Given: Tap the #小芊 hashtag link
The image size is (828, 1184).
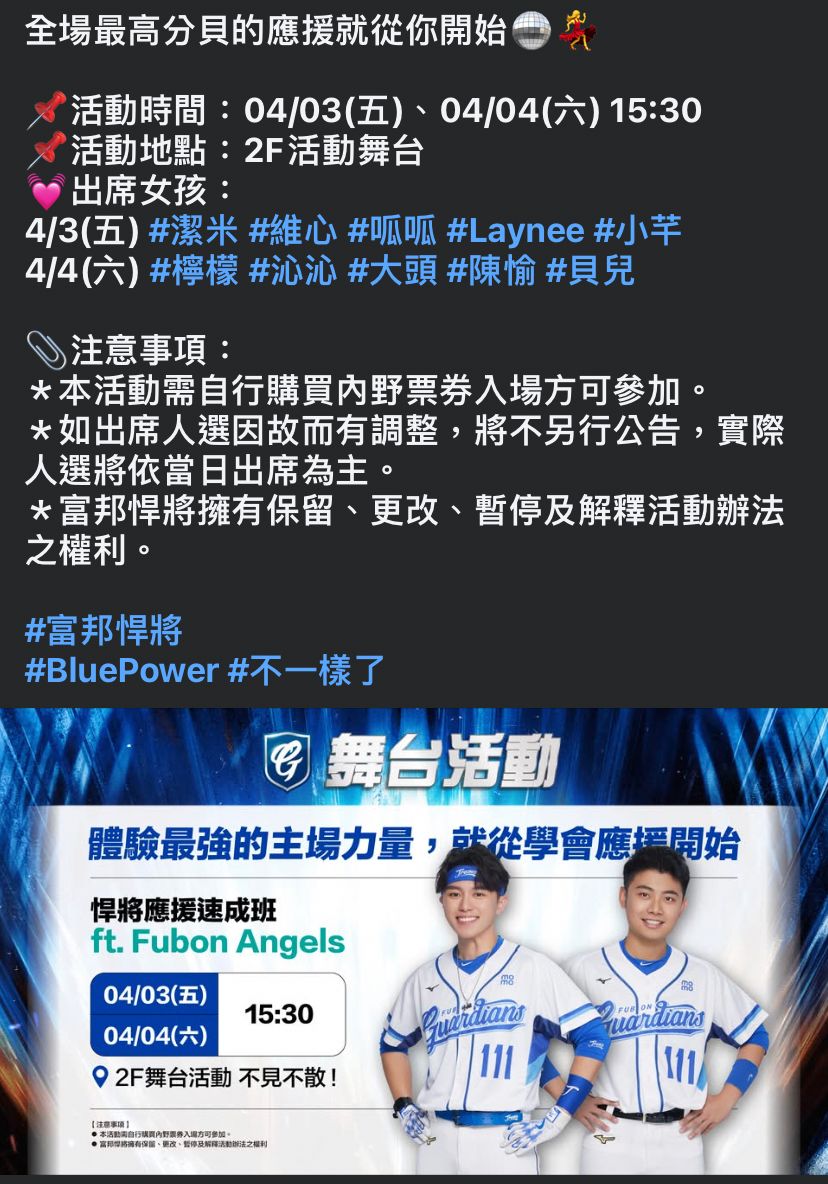Looking at the screenshot, I should pyautogui.click(x=637, y=231).
